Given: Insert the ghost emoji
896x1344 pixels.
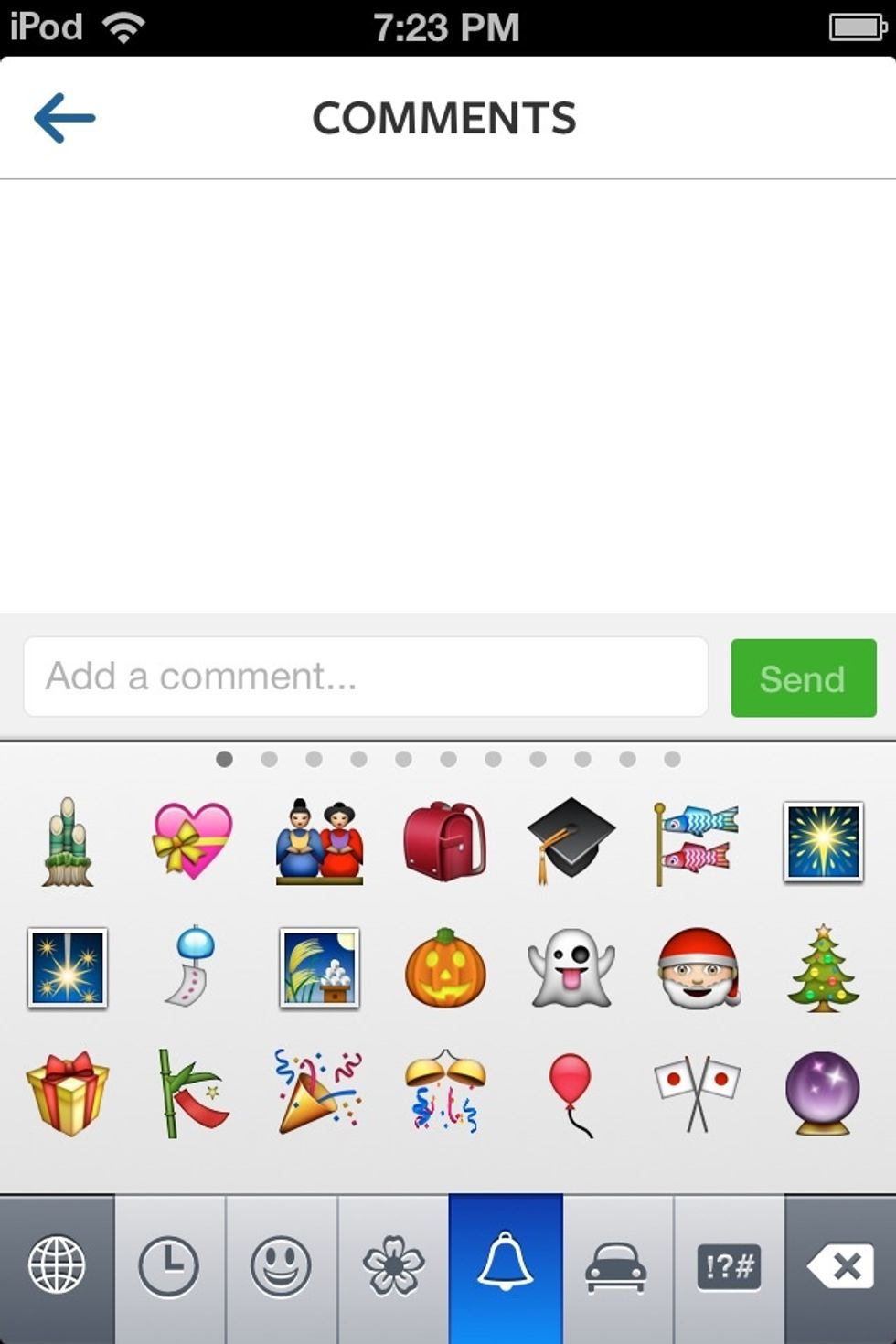Looking at the screenshot, I should click(x=571, y=968).
